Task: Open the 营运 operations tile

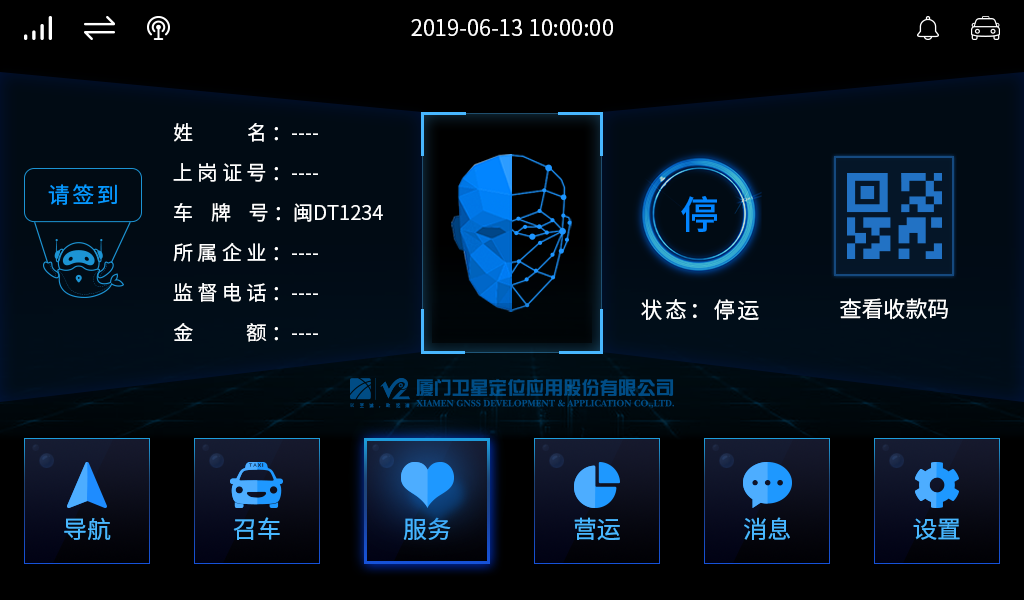Action: [x=597, y=501]
